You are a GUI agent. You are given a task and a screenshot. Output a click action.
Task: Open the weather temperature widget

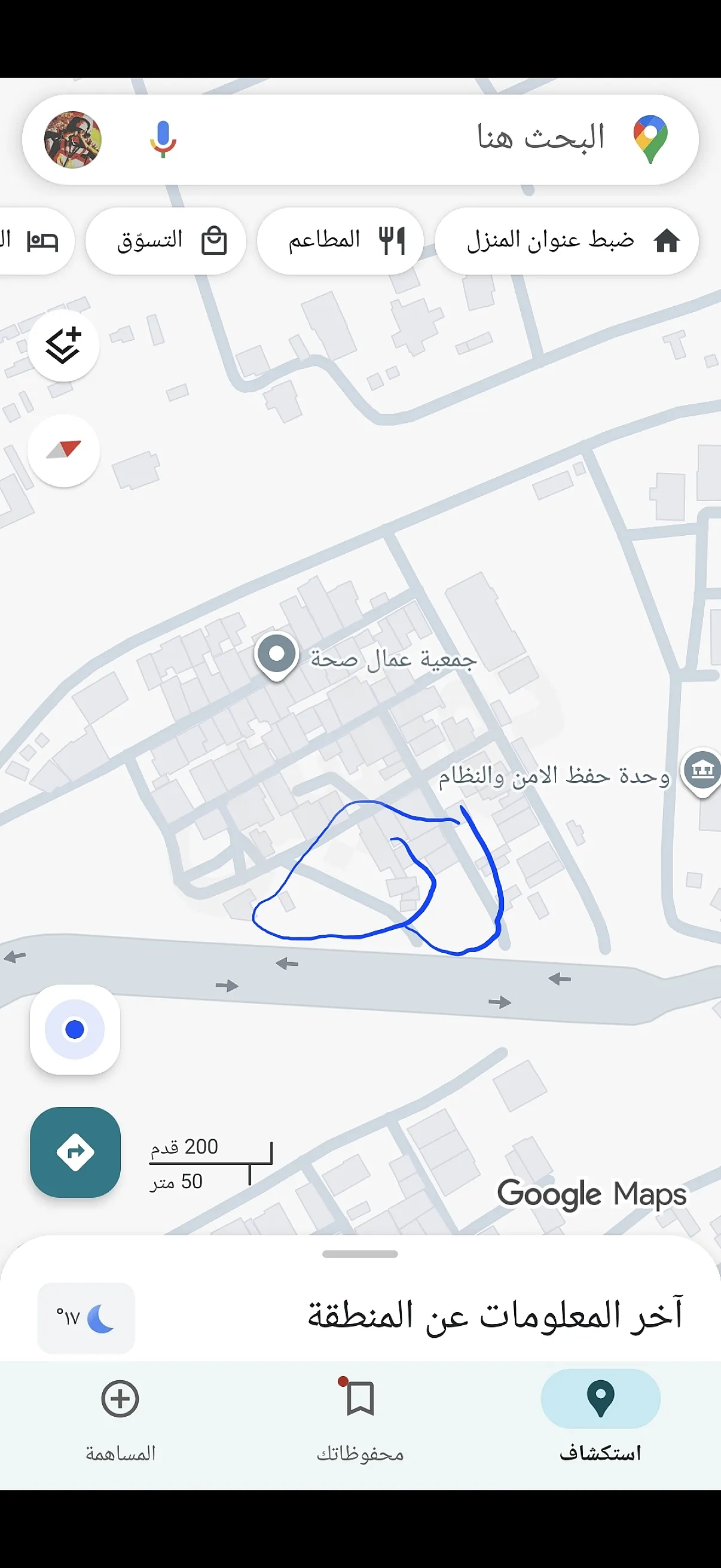[x=85, y=1318]
